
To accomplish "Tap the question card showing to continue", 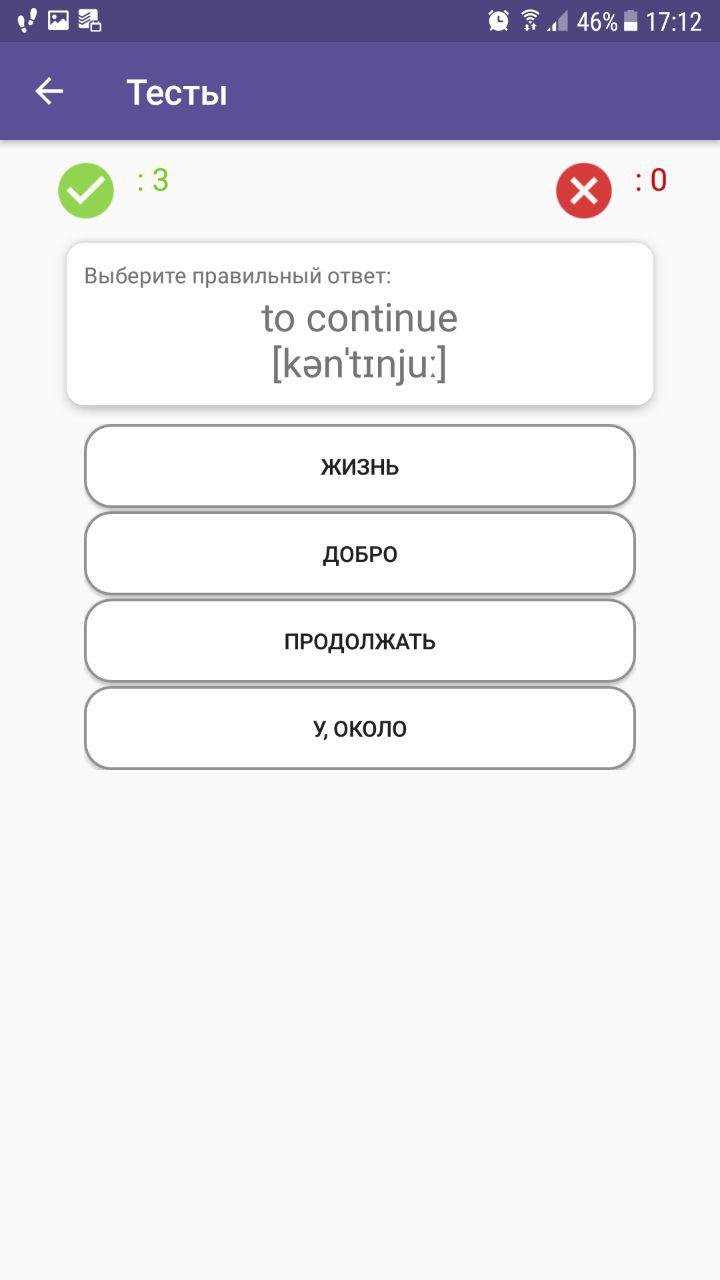I will [360, 323].
